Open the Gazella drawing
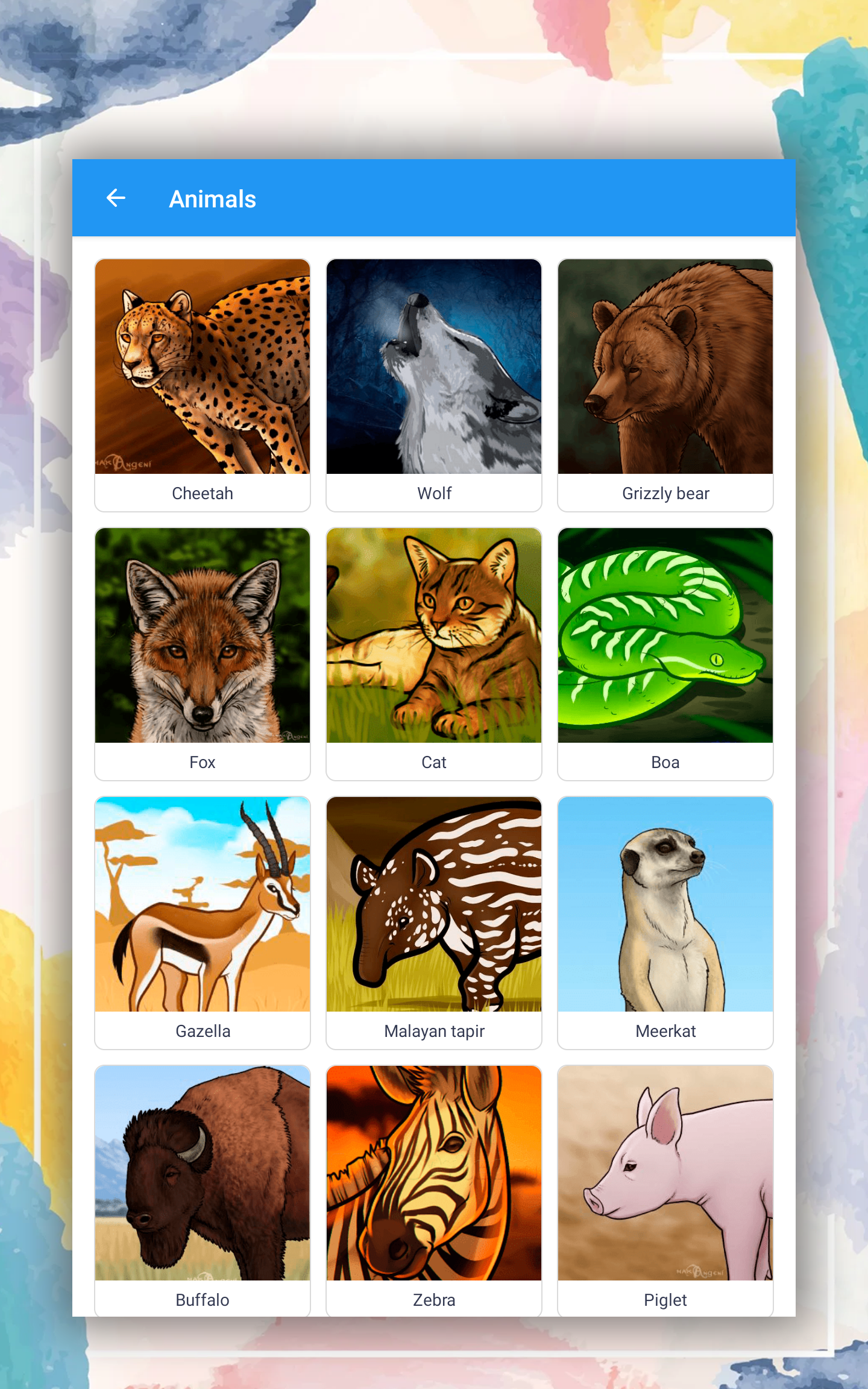This screenshot has width=868, height=1389. coord(203,923)
